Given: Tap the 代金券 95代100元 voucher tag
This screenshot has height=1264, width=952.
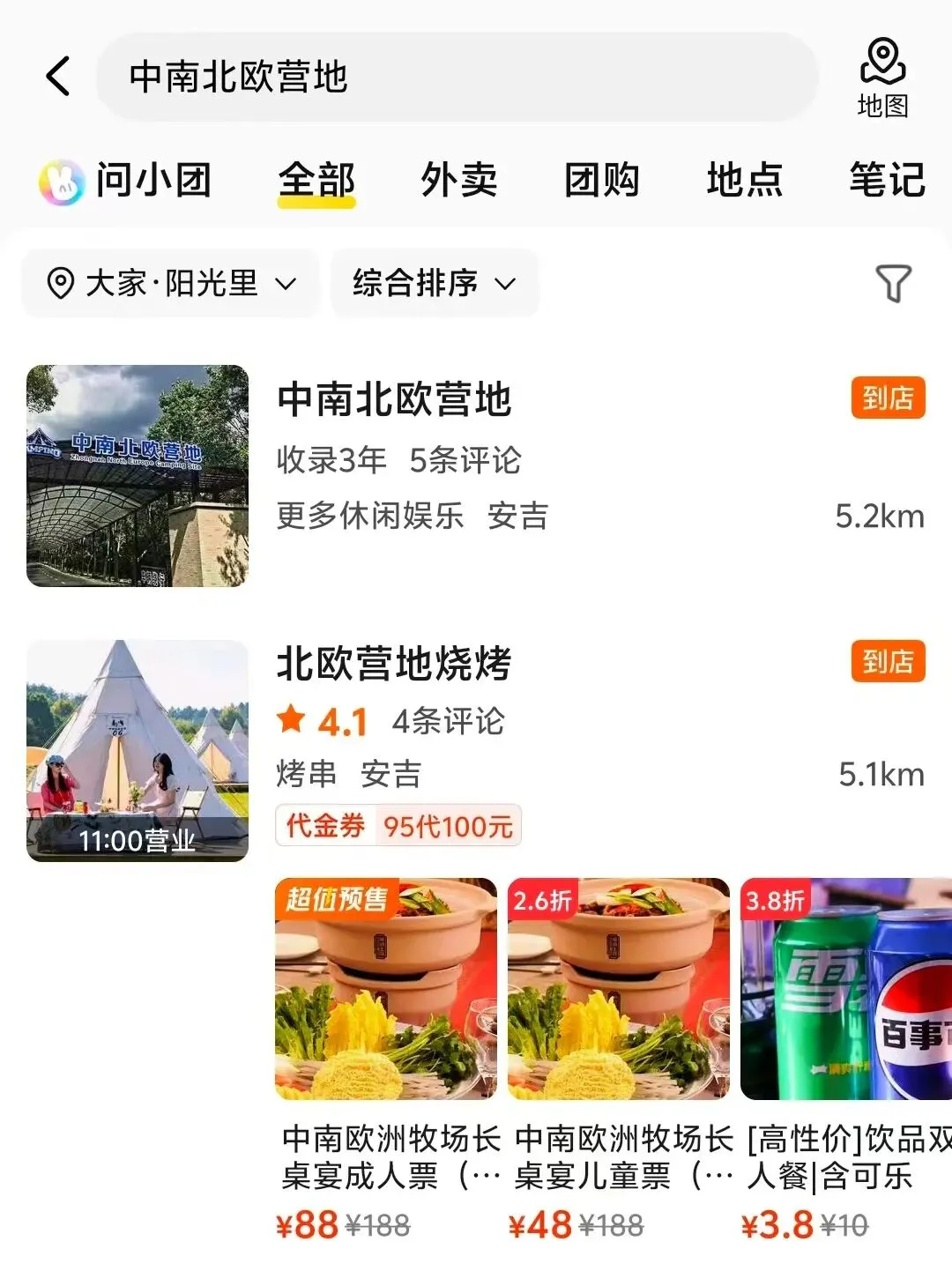Looking at the screenshot, I should [398, 826].
